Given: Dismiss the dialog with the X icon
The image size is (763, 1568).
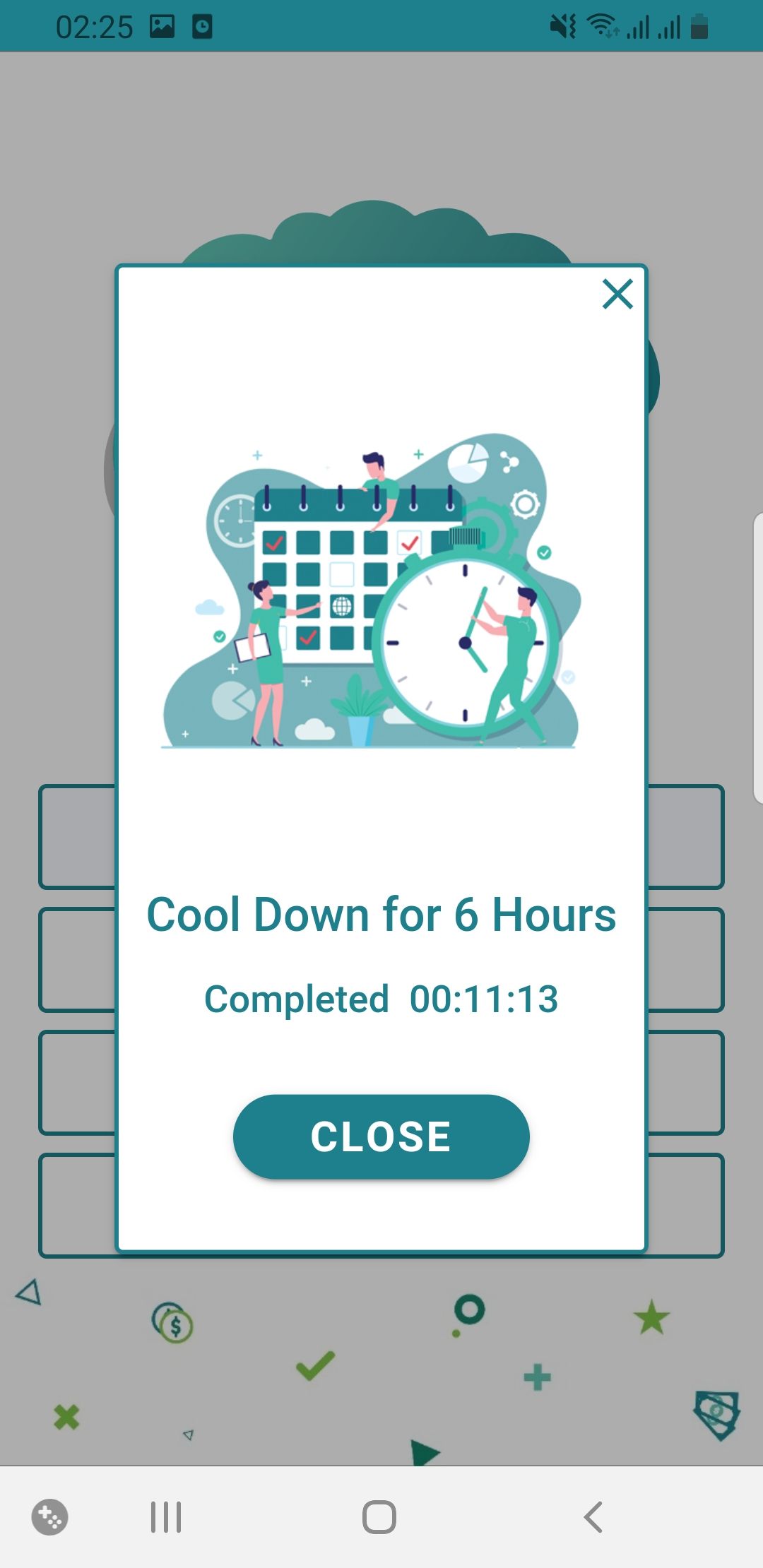Looking at the screenshot, I should coord(617,294).
